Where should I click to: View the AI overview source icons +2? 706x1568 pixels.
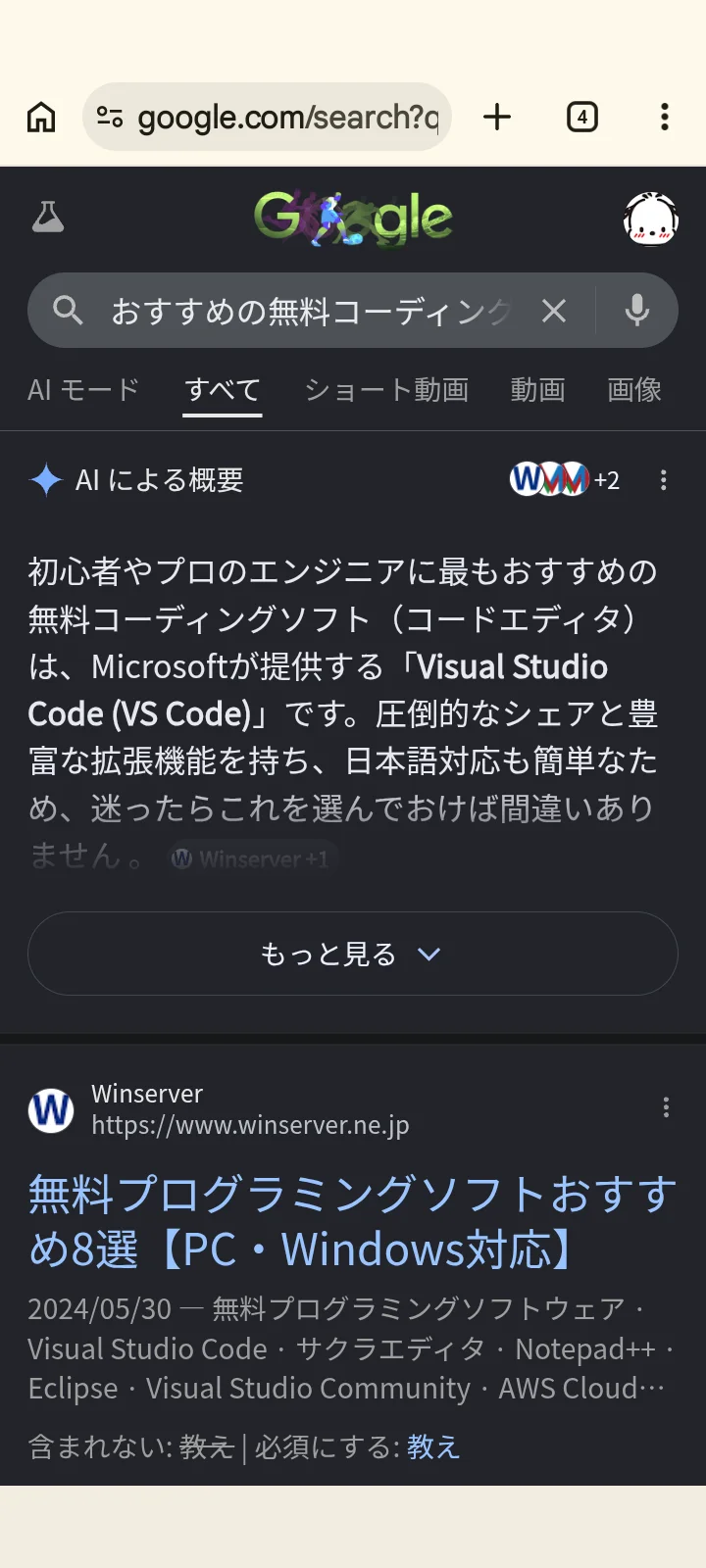pos(565,479)
